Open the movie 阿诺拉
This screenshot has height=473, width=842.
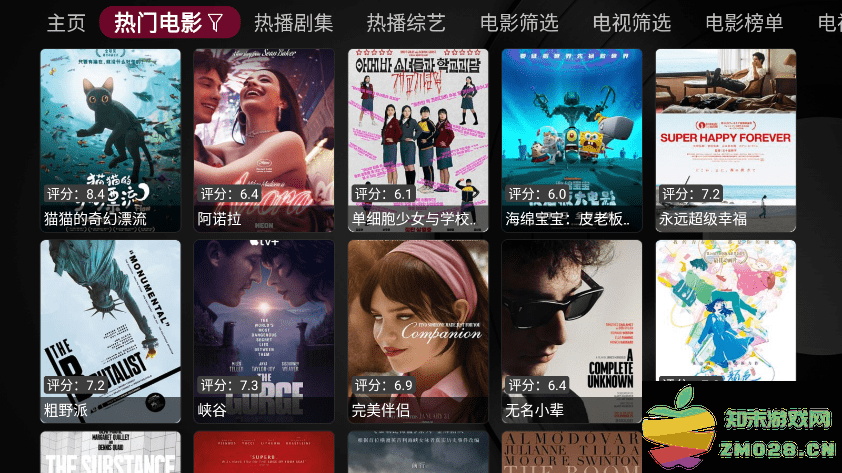(x=264, y=140)
